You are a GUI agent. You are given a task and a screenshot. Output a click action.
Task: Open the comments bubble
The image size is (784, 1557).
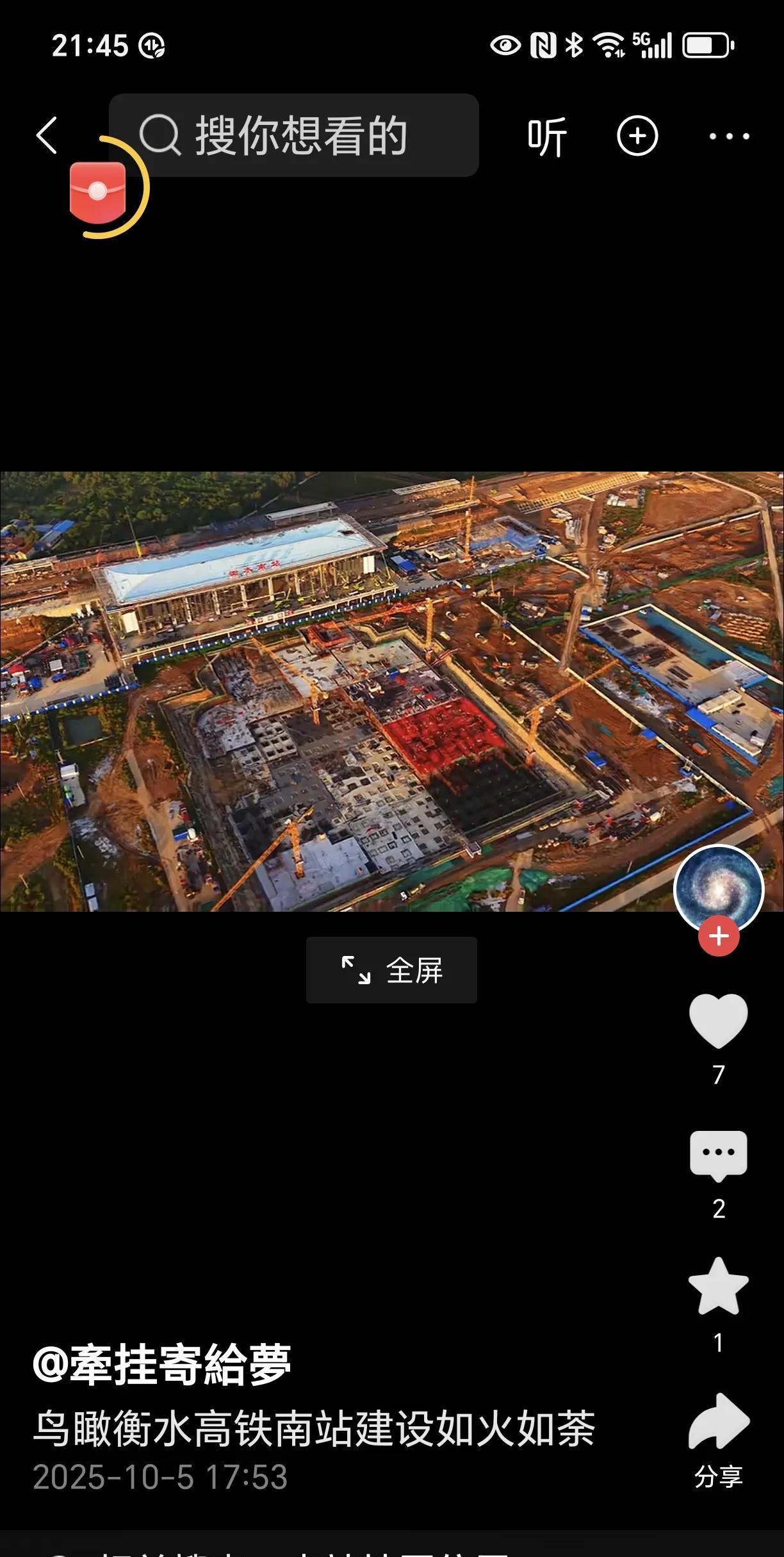[x=719, y=1157]
